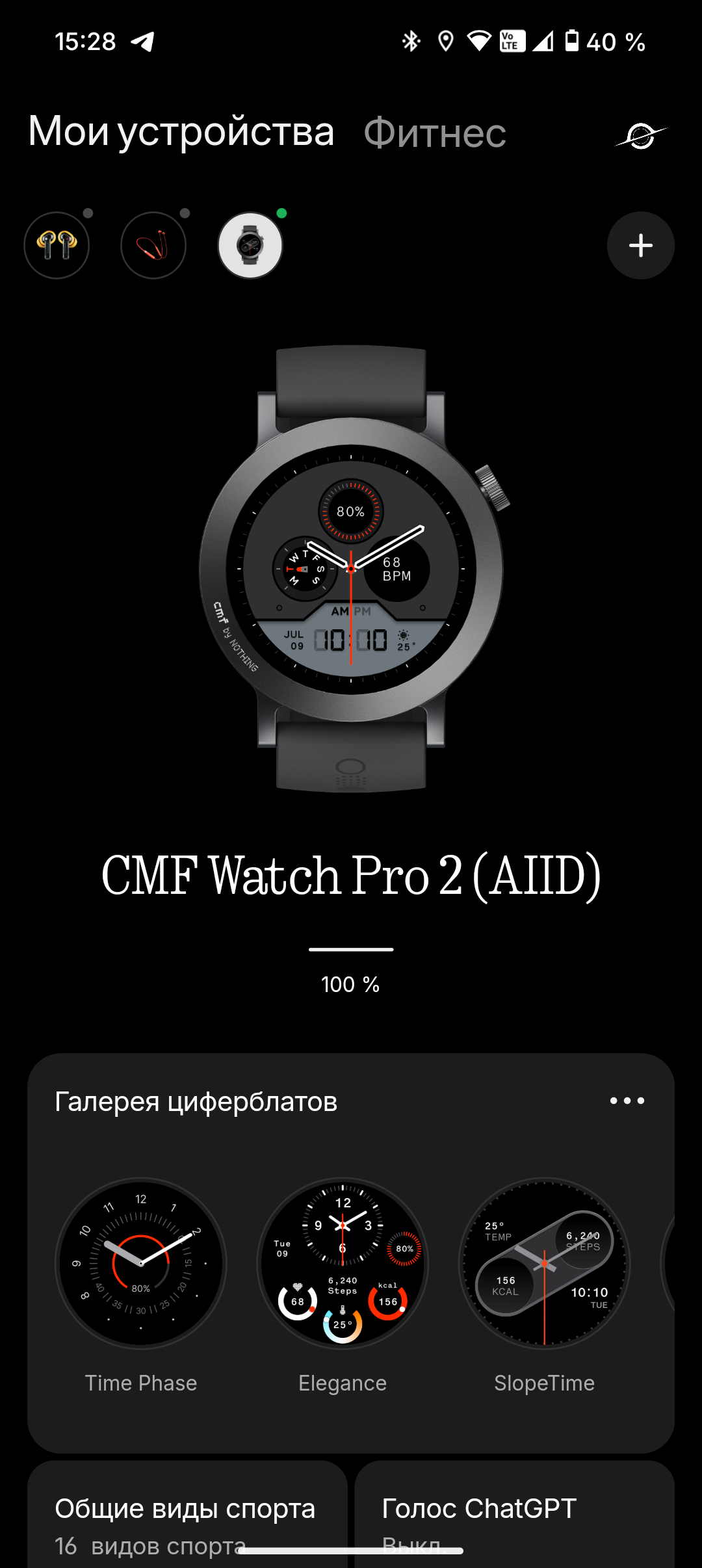
Task: Switch to the Фитнес tab
Action: coord(434,133)
